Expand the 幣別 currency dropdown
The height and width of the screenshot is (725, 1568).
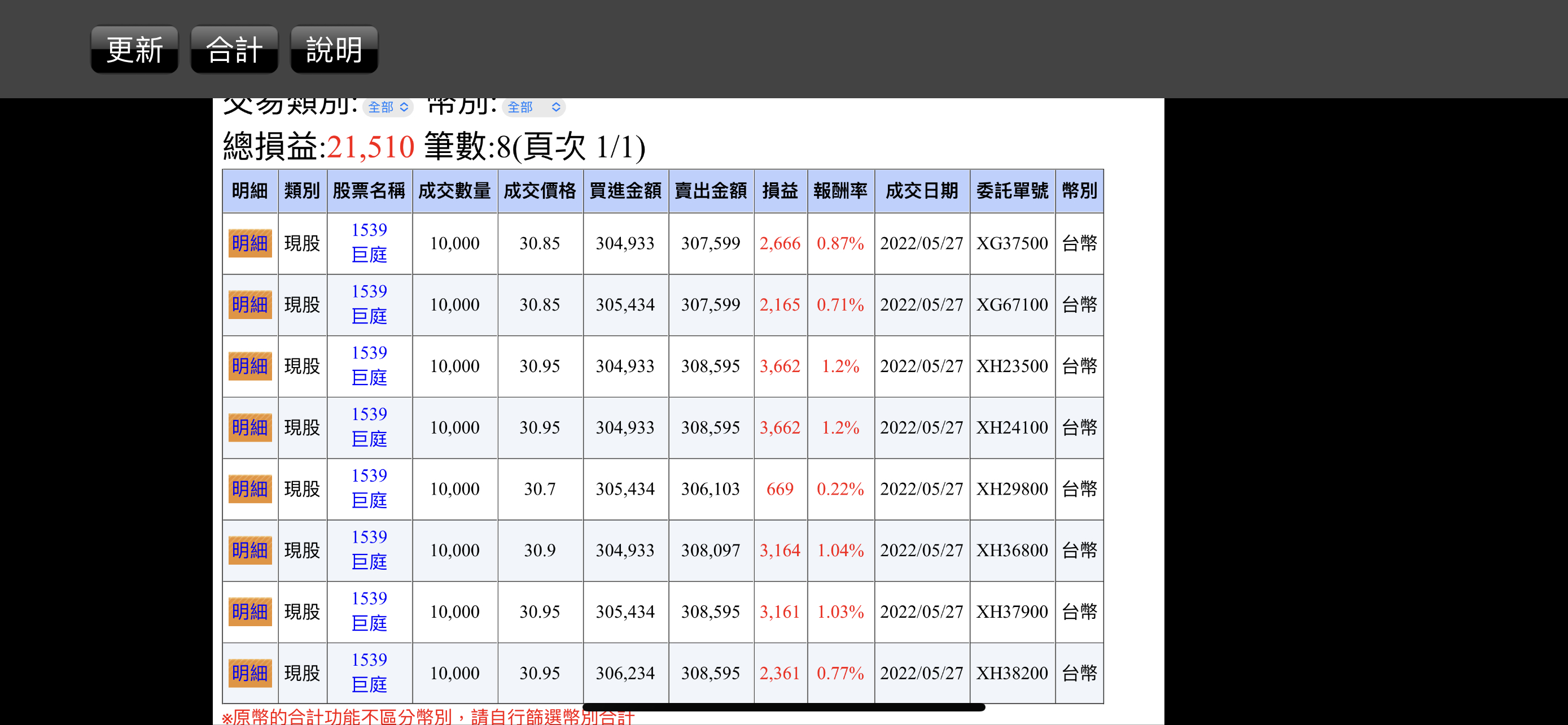tap(533, 107)
